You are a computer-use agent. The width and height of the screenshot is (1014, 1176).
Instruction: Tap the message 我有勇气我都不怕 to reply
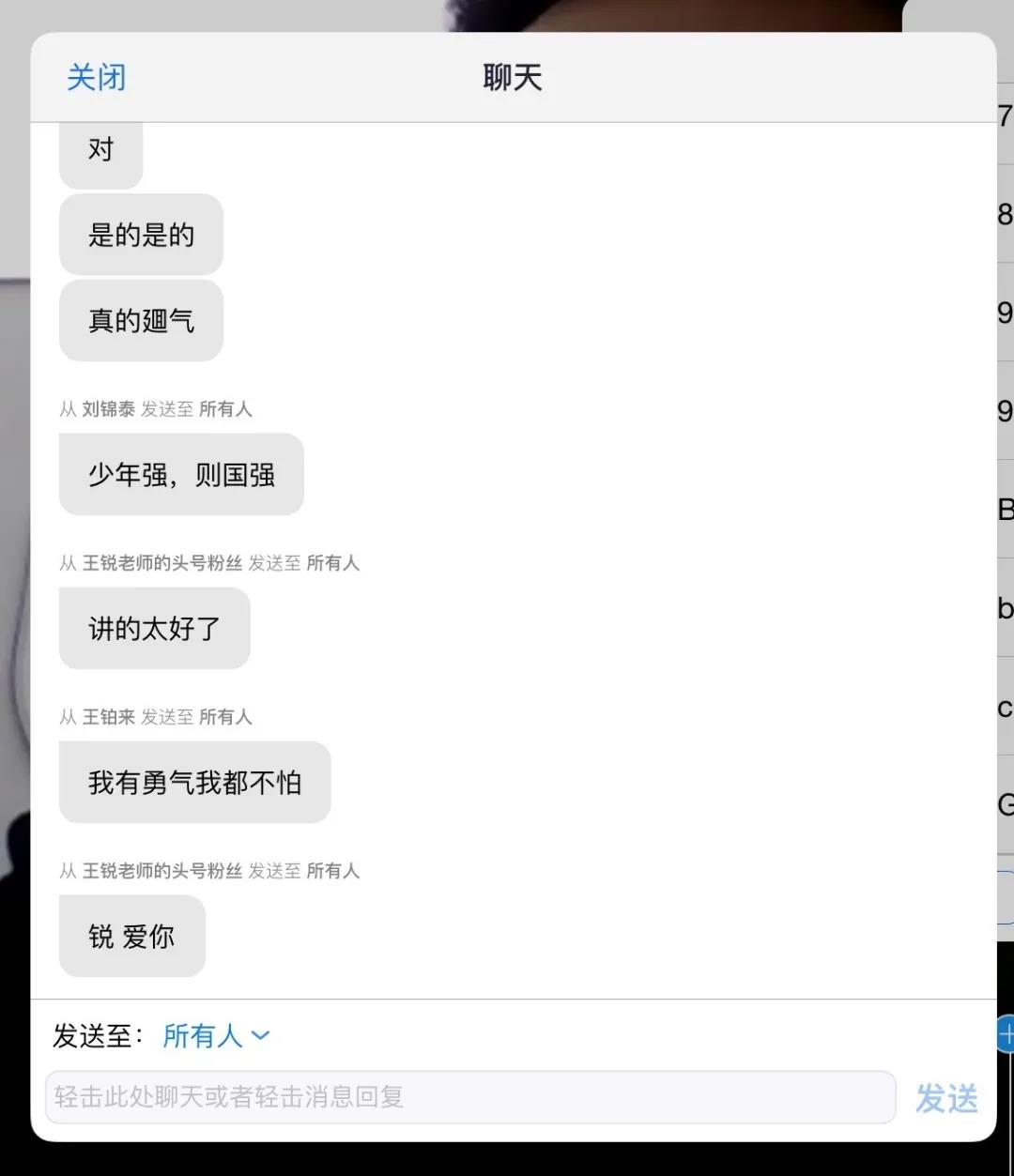[194, 783]
